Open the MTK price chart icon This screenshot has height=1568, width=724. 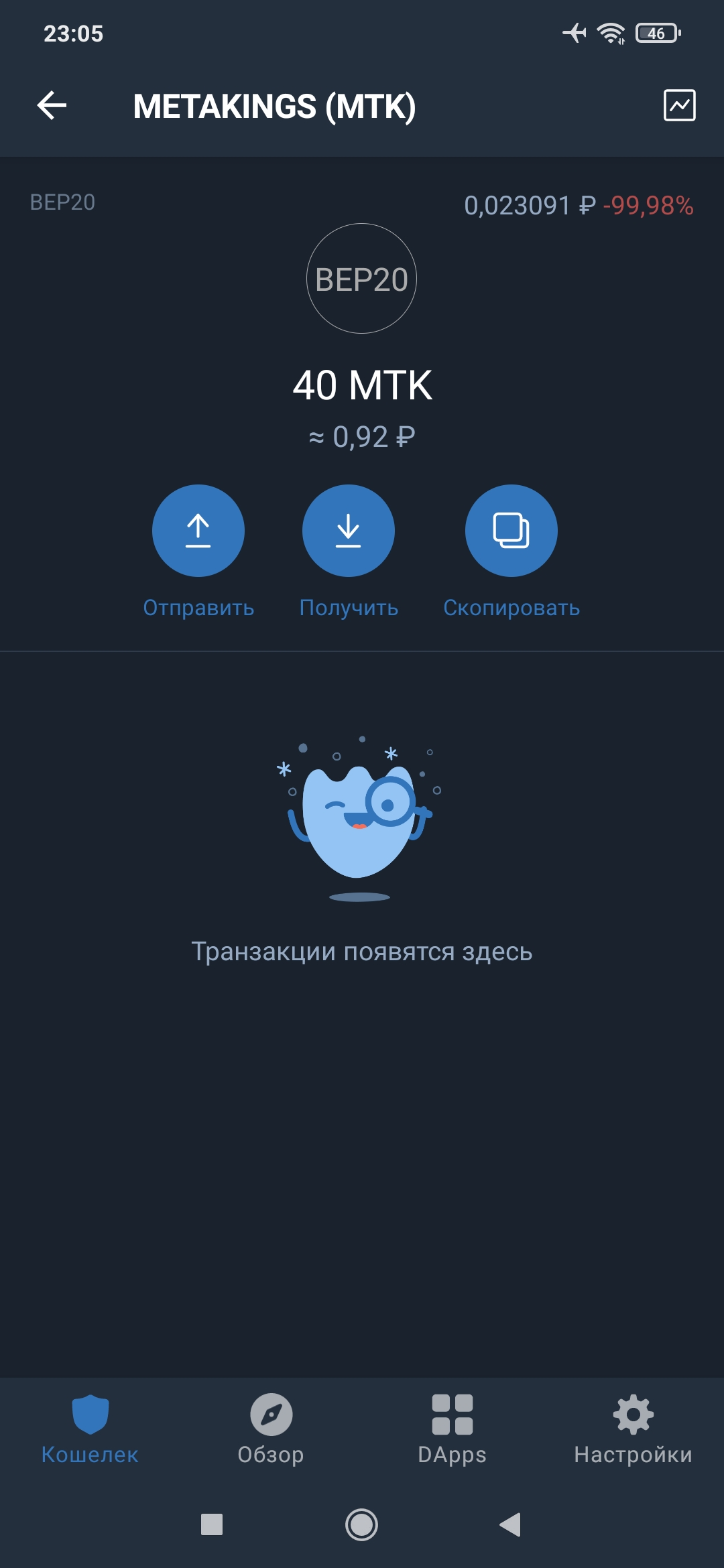679,105
